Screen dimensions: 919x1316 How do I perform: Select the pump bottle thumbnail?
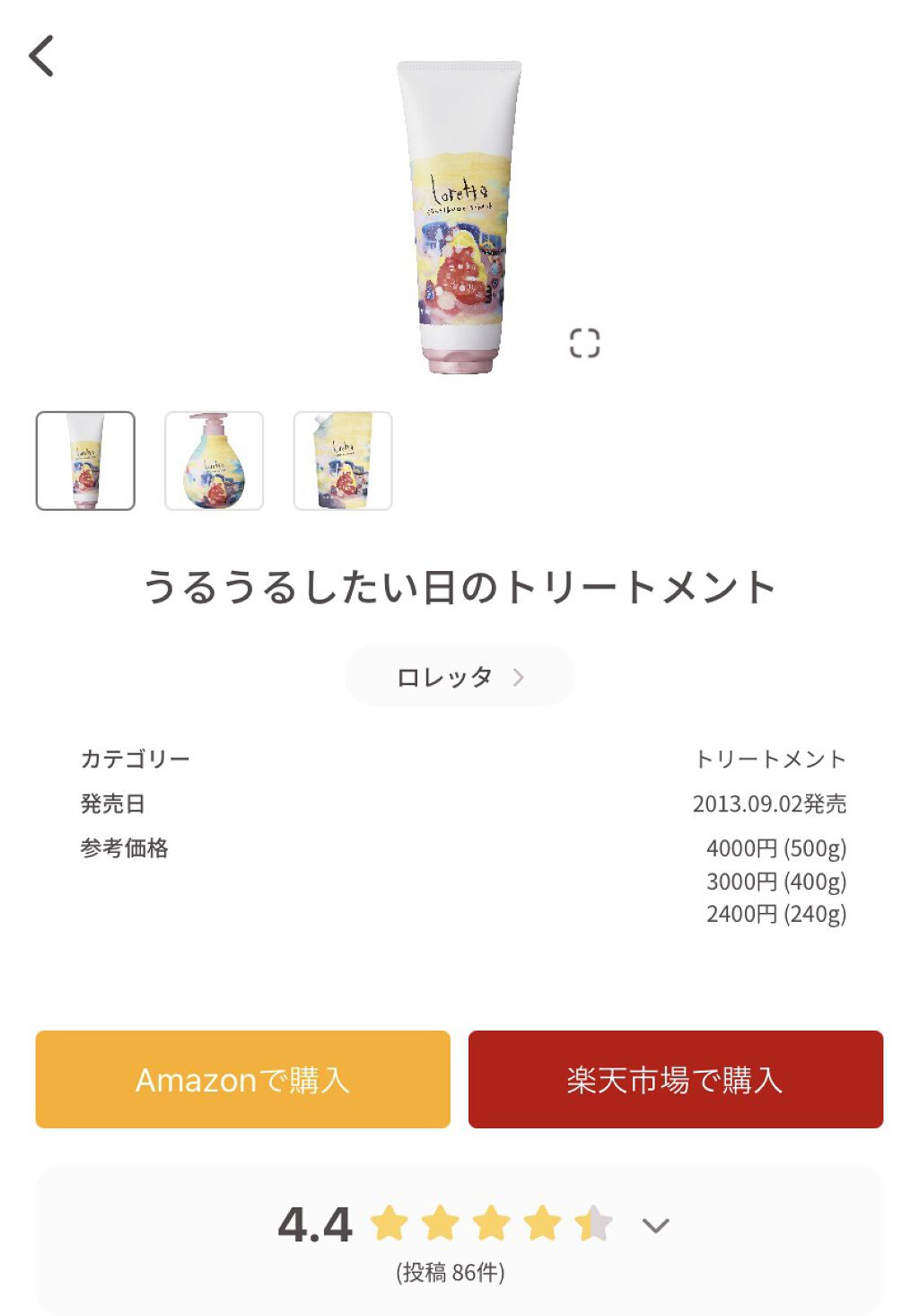pos(214,461)
